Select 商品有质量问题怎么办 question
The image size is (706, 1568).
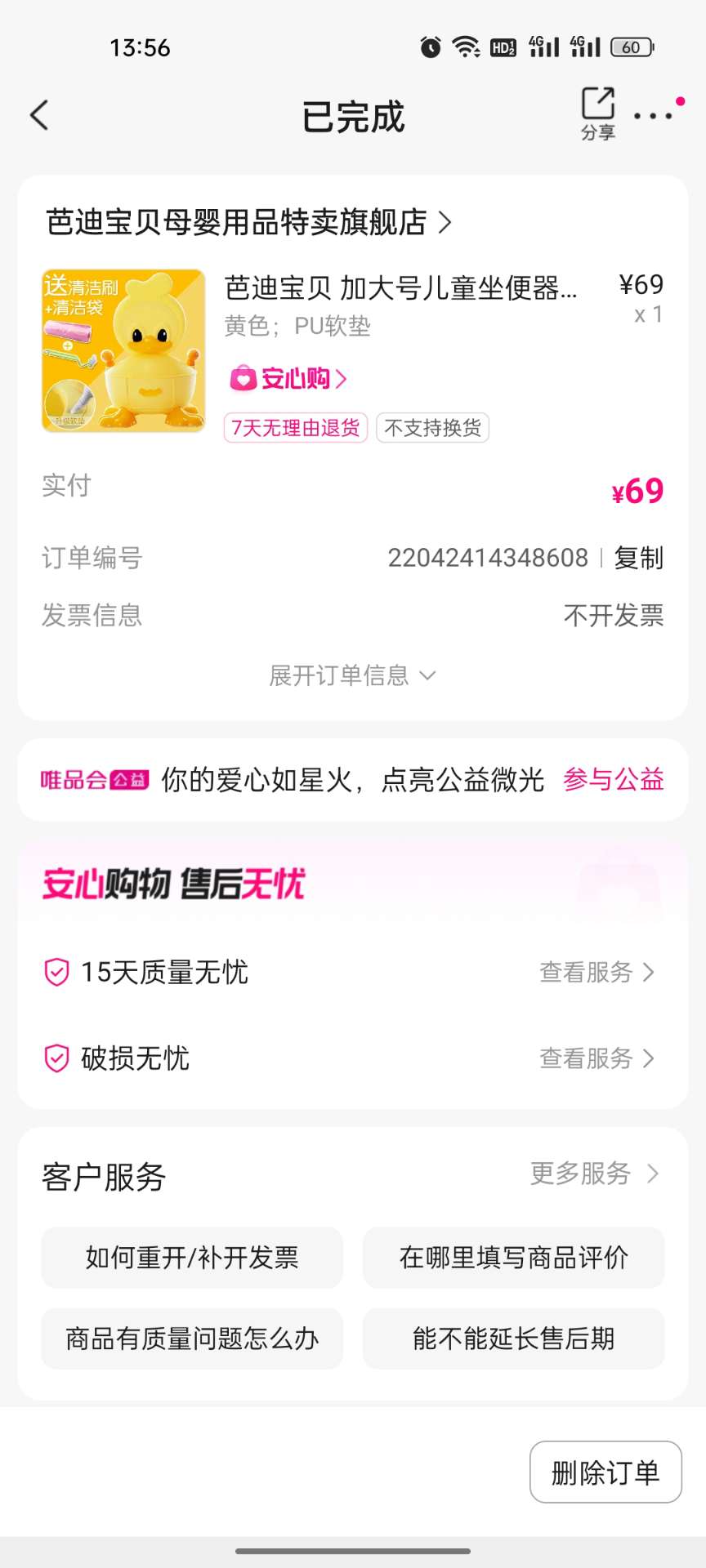tap(192, 1339)
